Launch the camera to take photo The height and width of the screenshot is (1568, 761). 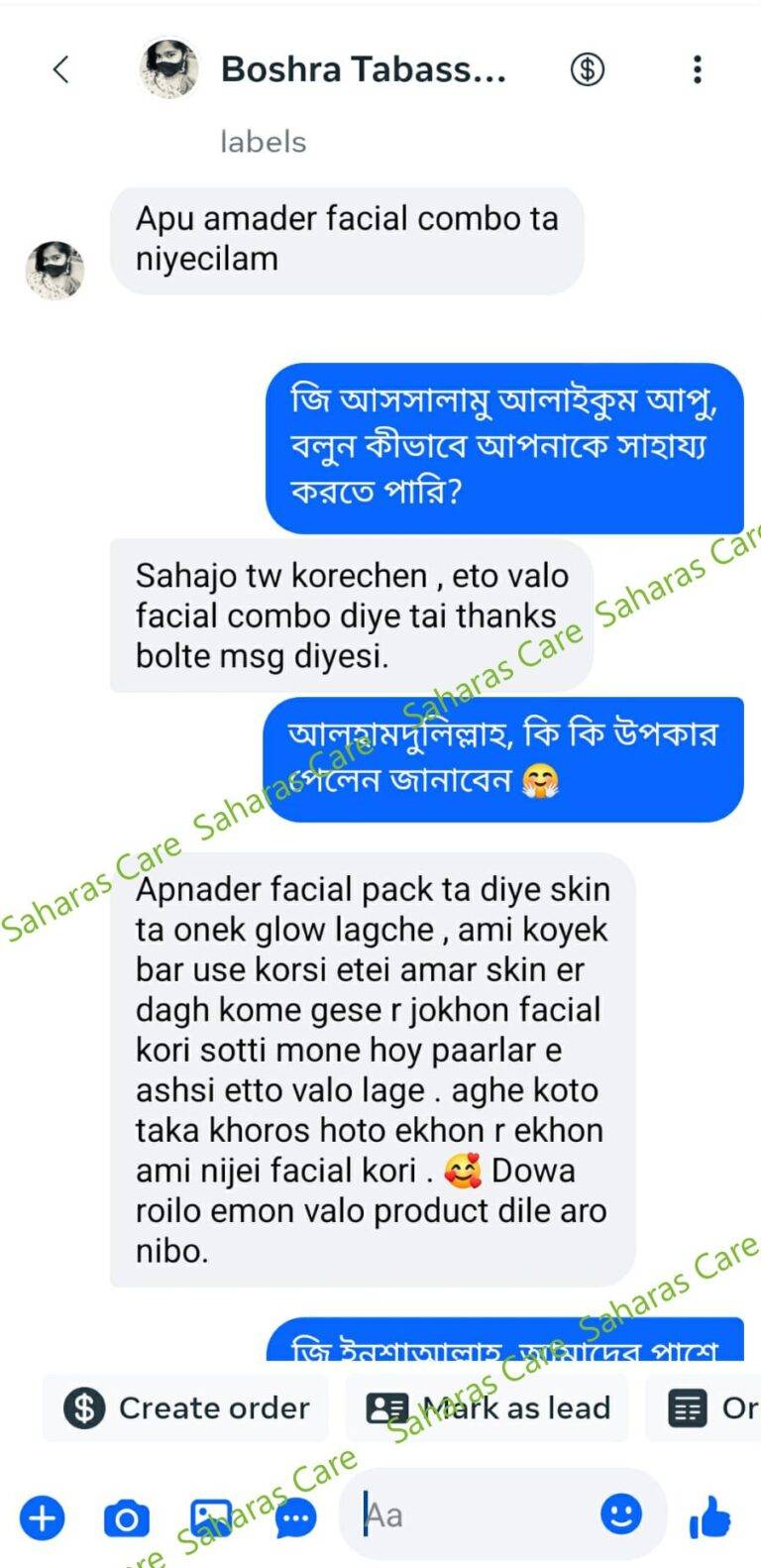coord(127,1517)
